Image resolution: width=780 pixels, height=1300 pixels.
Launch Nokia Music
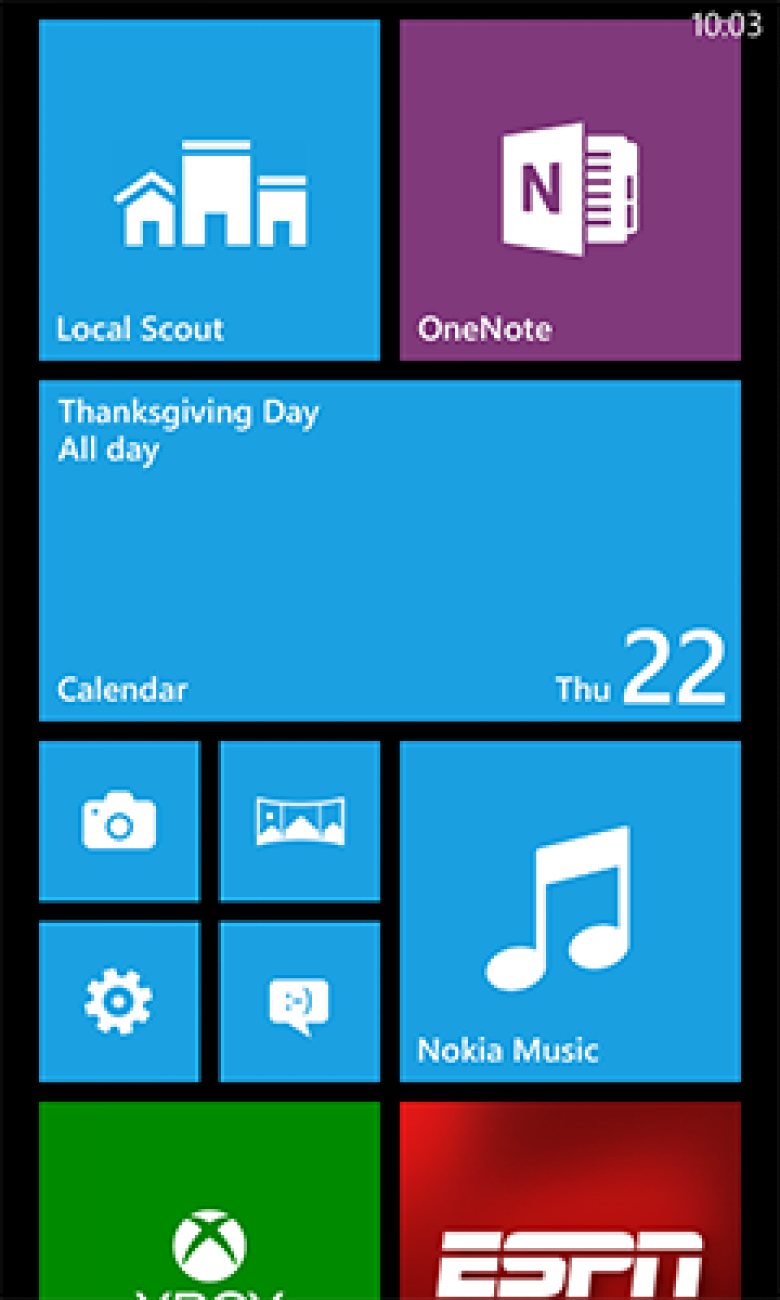pyautogui.click(x=570, y=911)
